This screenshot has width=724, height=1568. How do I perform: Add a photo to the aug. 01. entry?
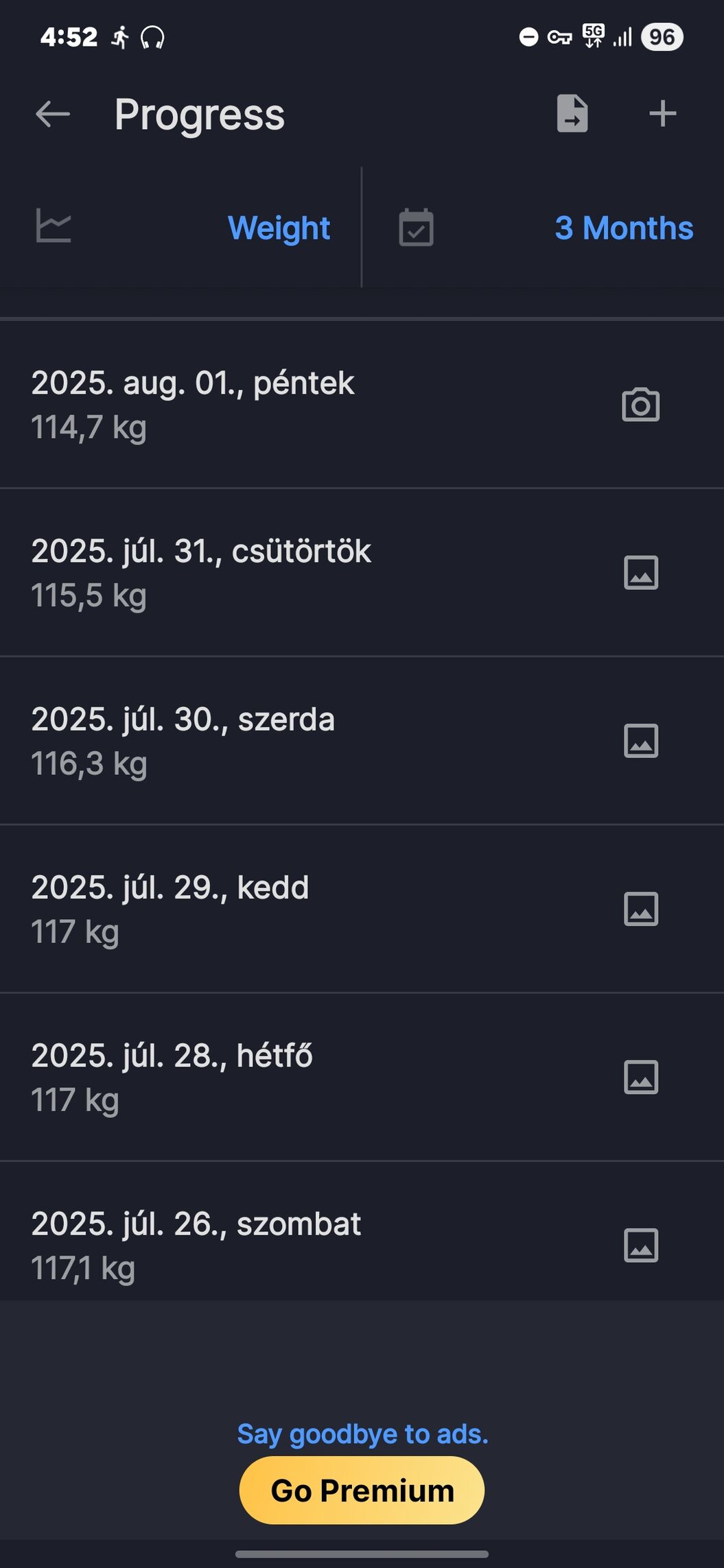(x=640, y=405)
